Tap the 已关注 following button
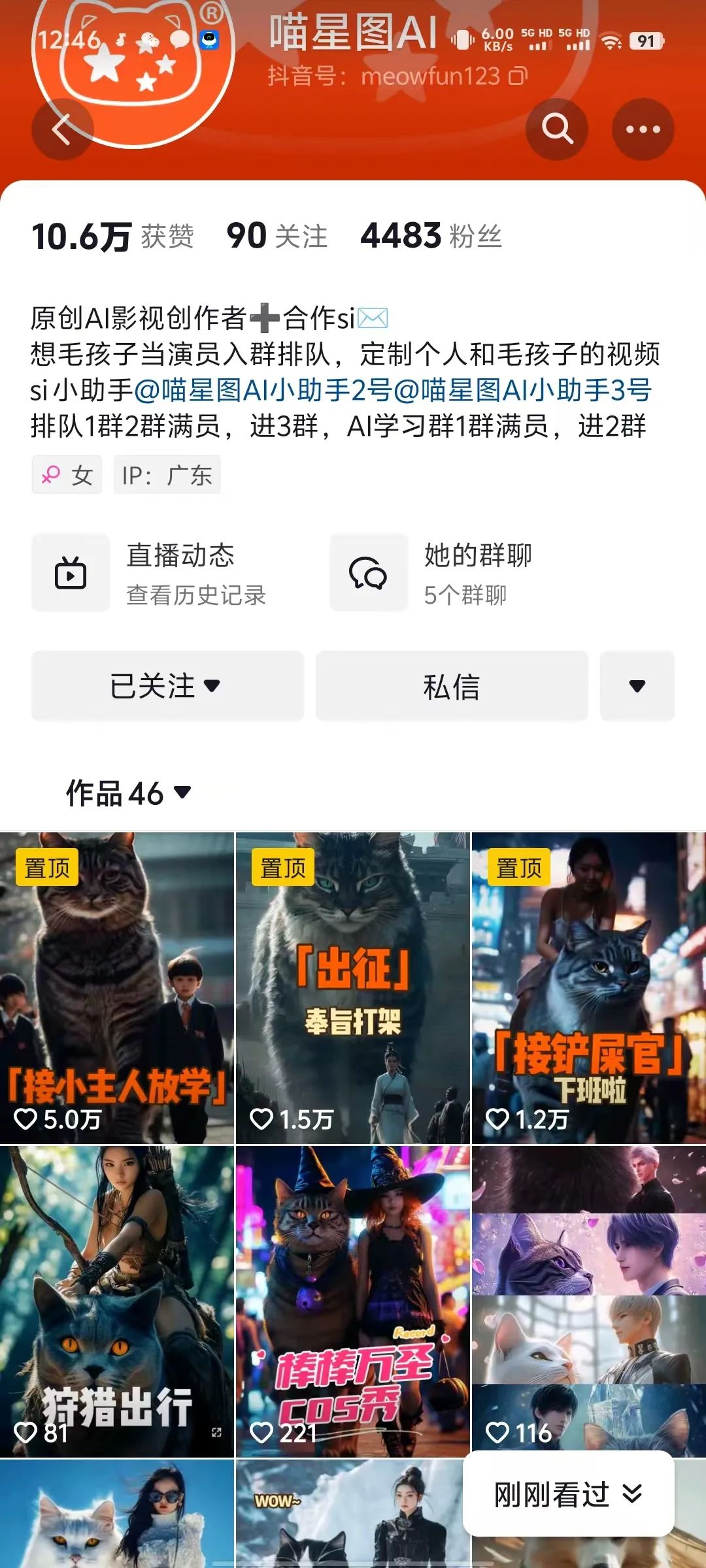 click(167, 686)
